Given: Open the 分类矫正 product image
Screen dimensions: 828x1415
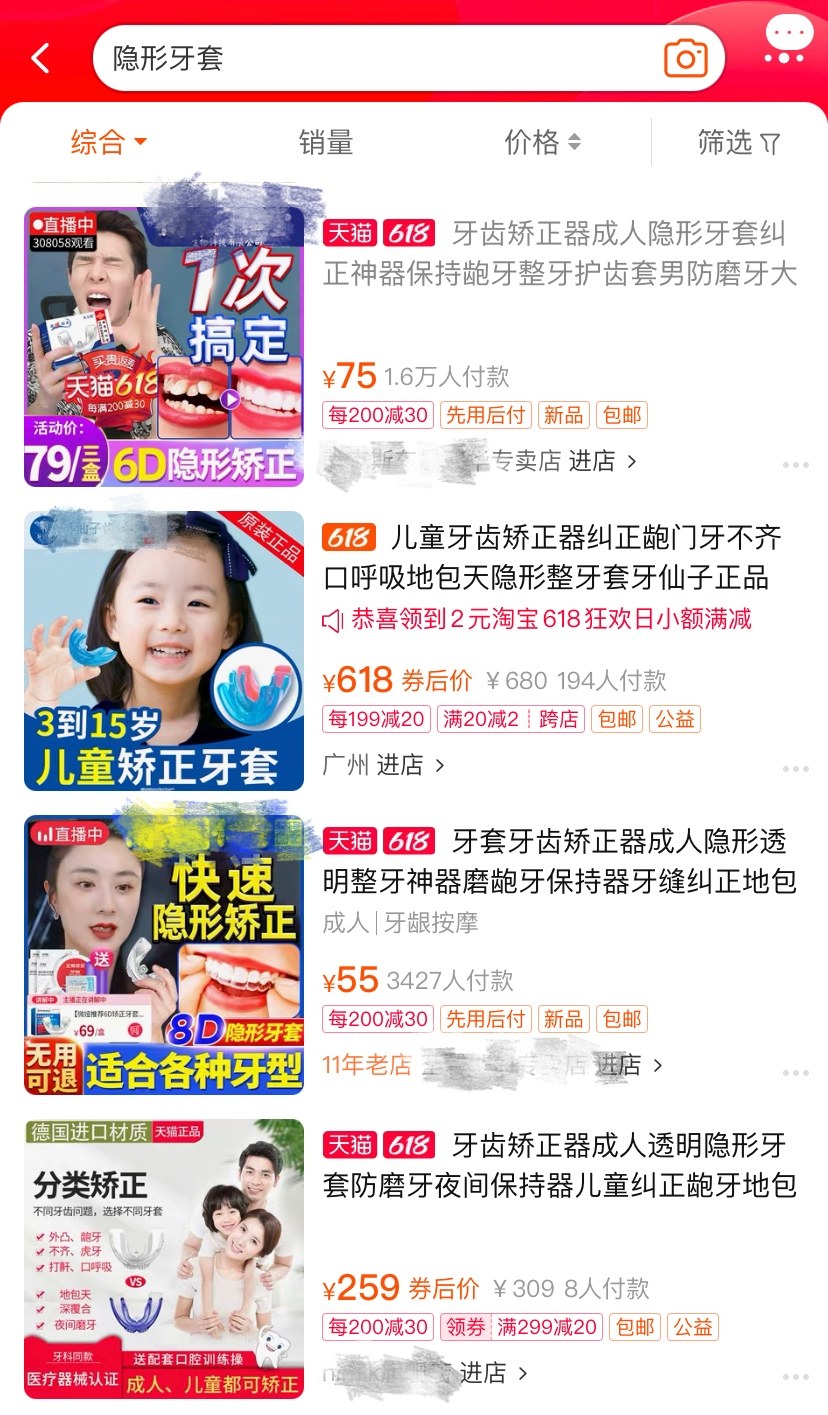Looking at the screenshot, I should click(x=164, y=1259).
